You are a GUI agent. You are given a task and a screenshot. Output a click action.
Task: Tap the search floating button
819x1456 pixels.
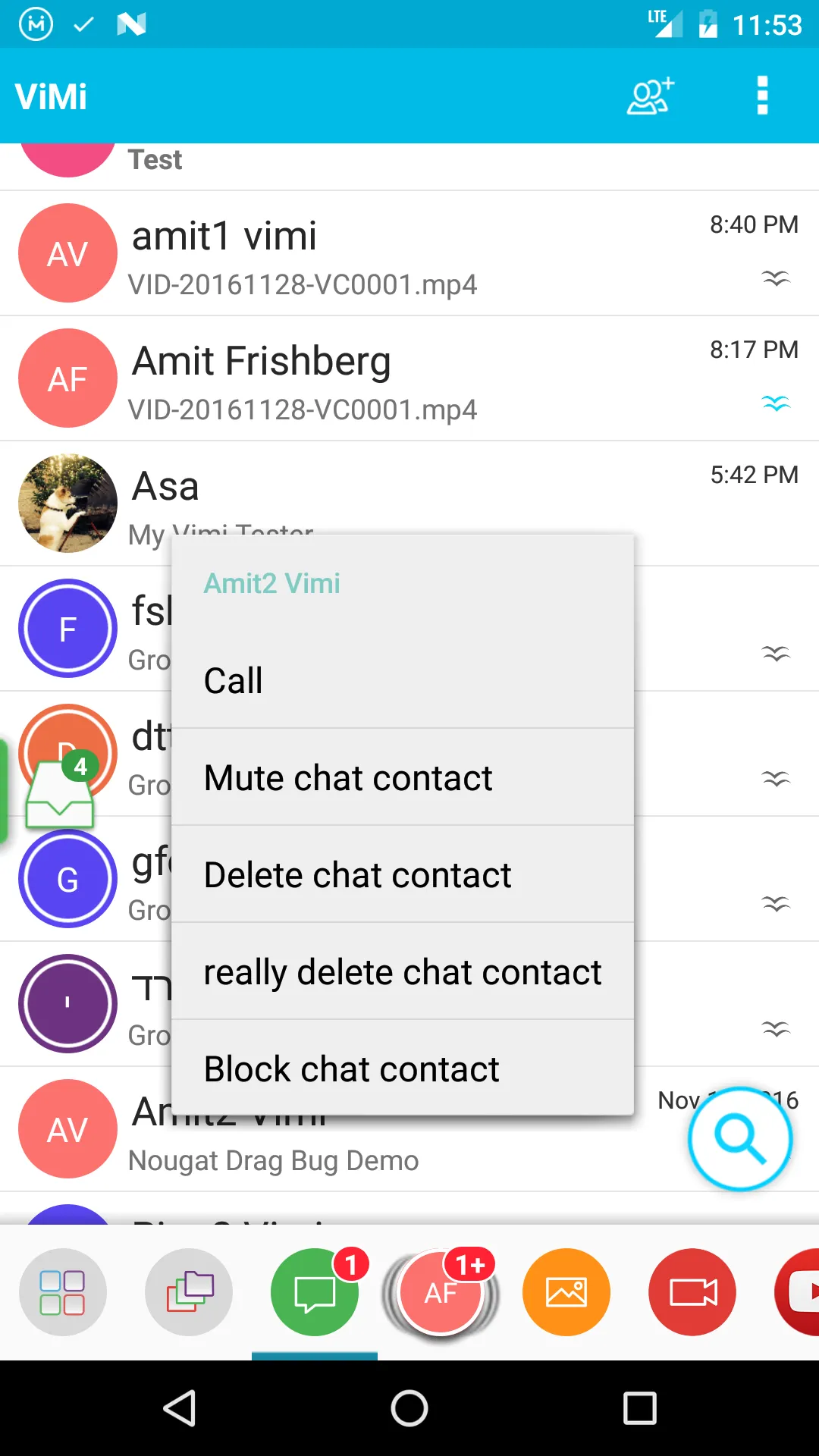pyautogui.click(x=740, y=1138)
